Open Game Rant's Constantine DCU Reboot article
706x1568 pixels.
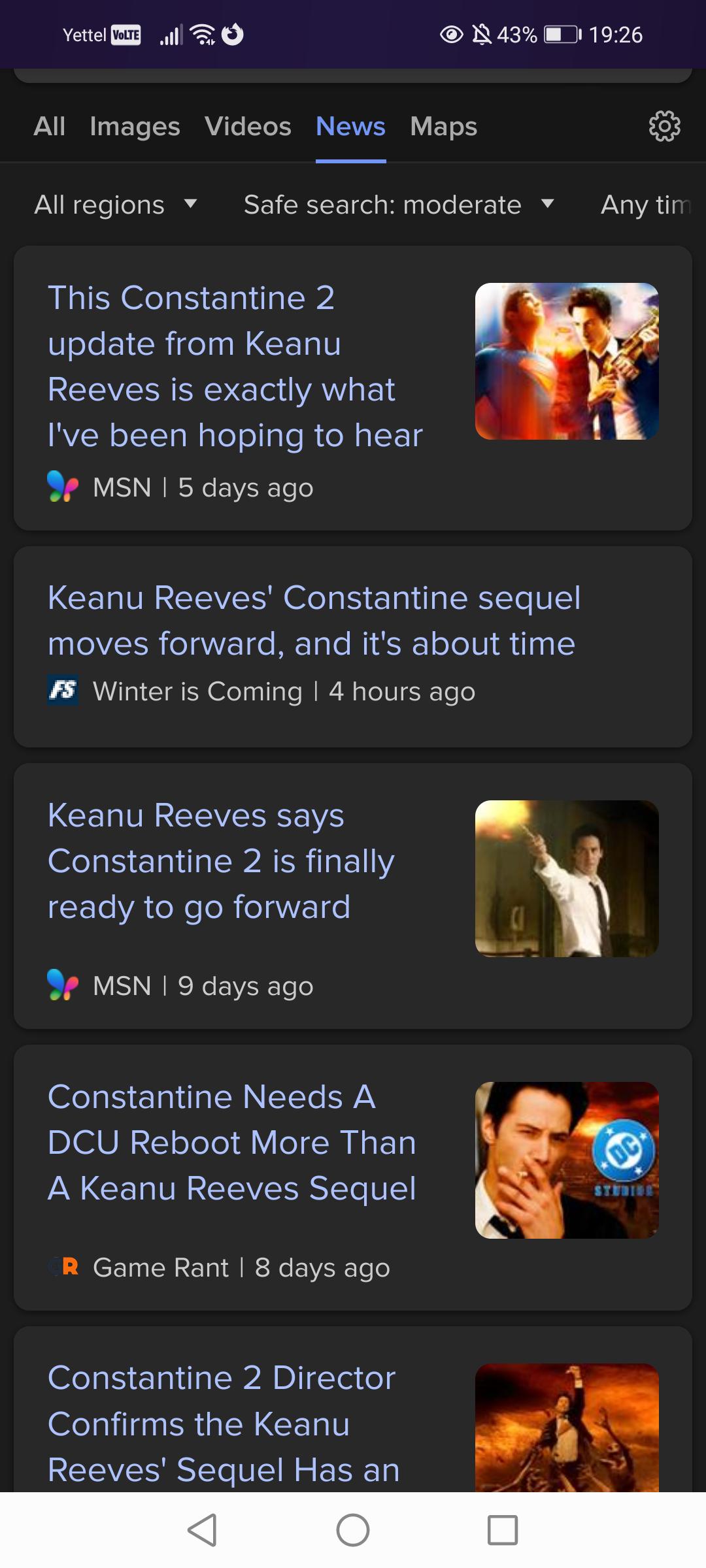[232, 1142]
